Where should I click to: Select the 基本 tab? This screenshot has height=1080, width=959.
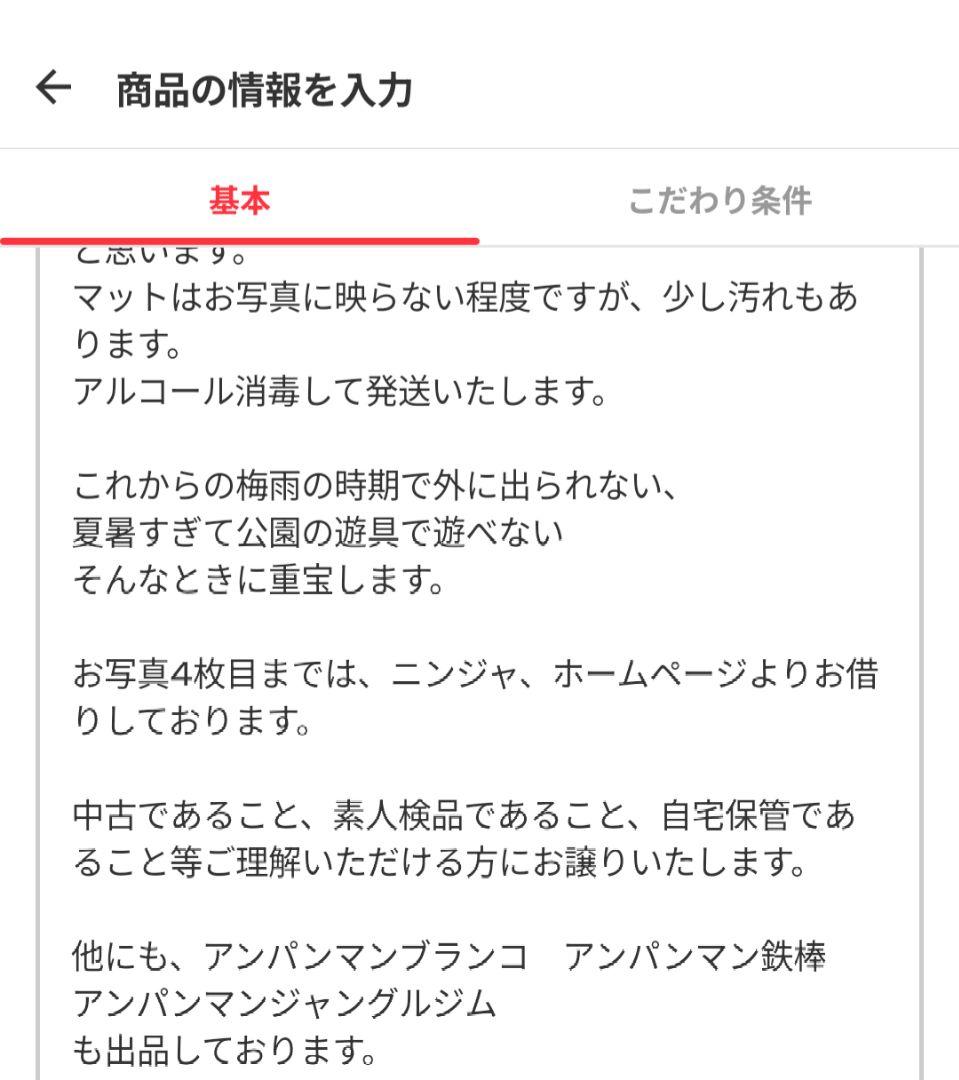[240, 199]
